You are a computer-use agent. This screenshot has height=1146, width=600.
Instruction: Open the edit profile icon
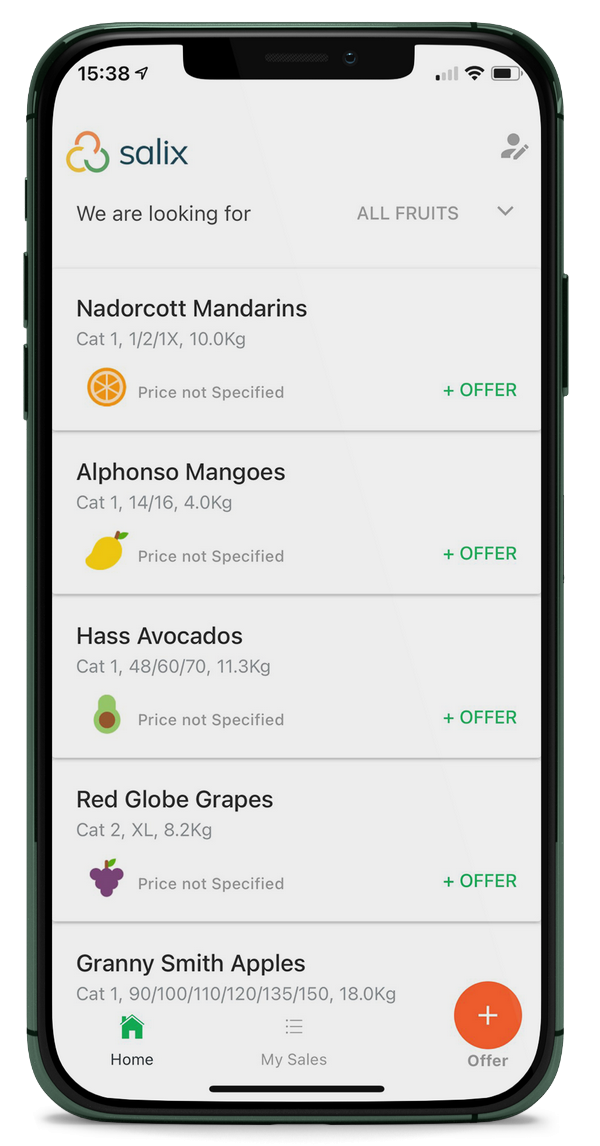[514, 149]
